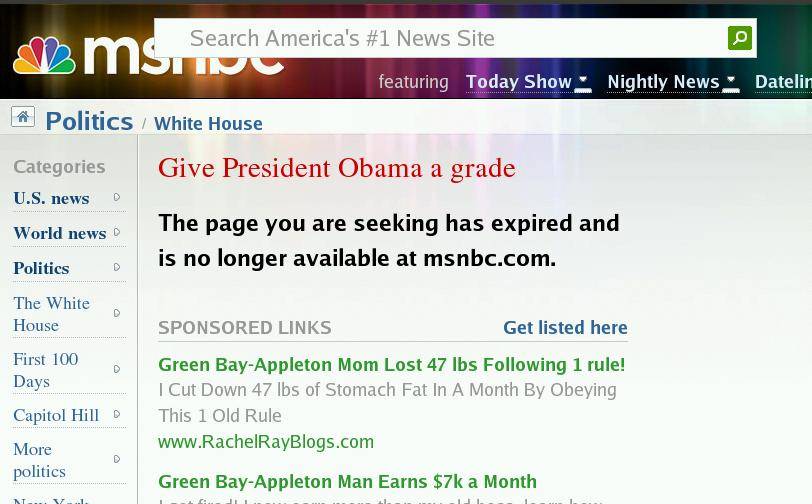812x504 pixels.
Task: Open the Politics breadcrumb link
Action: pos(89,121)
